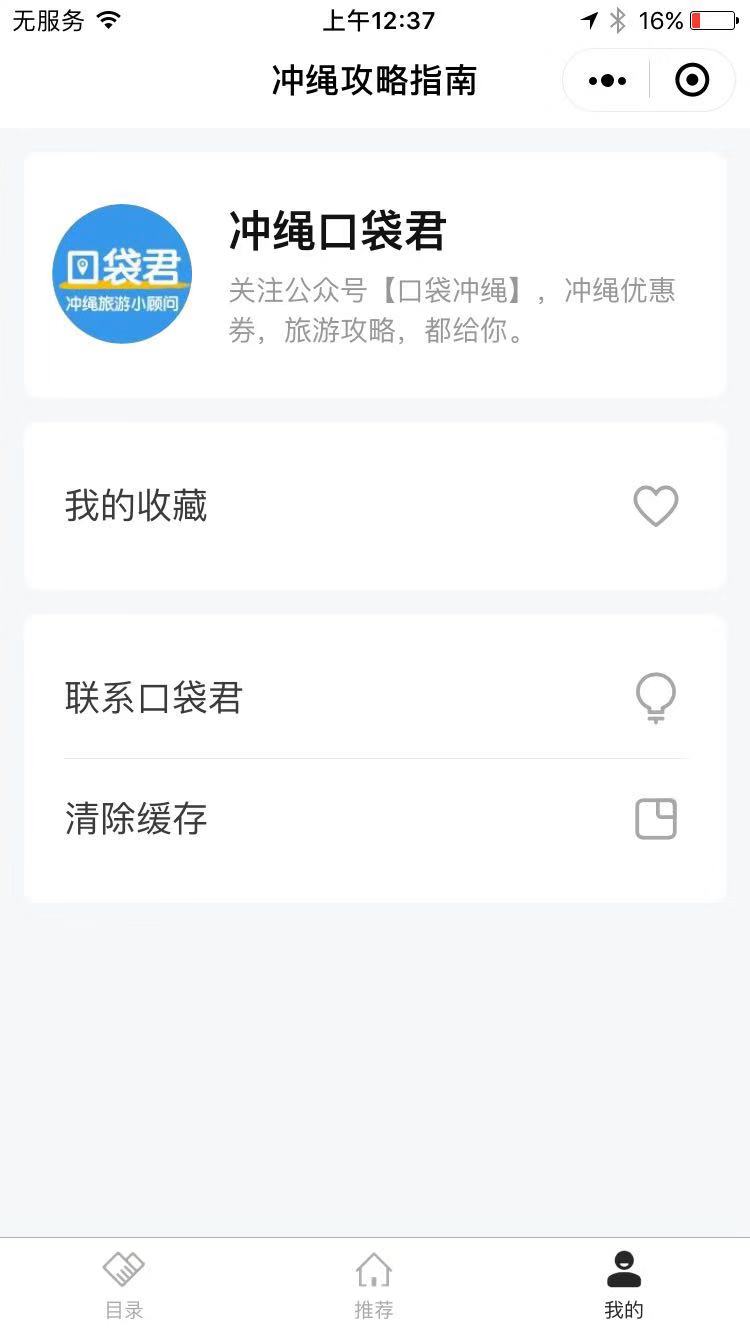Switch to the 推荐 tab
Screen dimensions: 750x1334
coord(374,1286)
